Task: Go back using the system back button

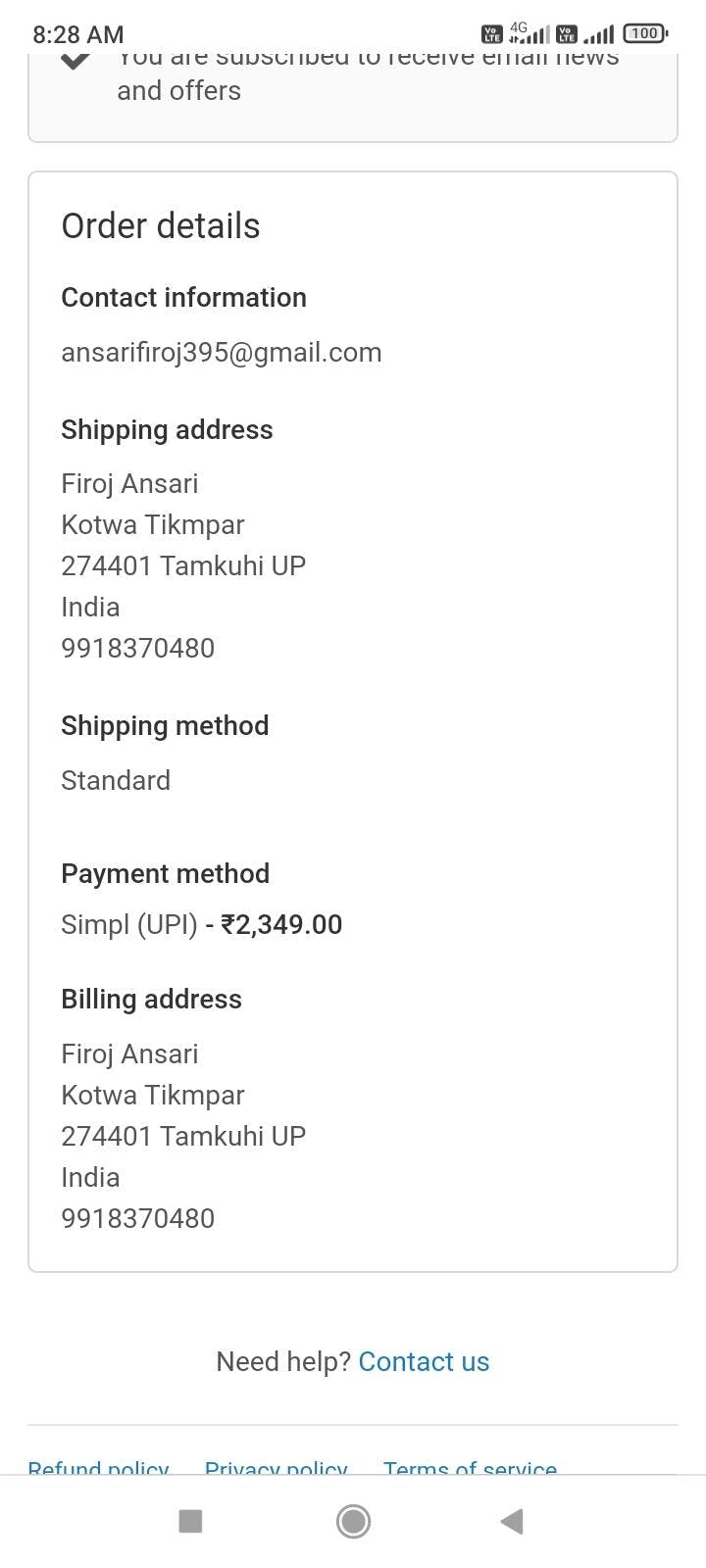Action: point(511,1521)
